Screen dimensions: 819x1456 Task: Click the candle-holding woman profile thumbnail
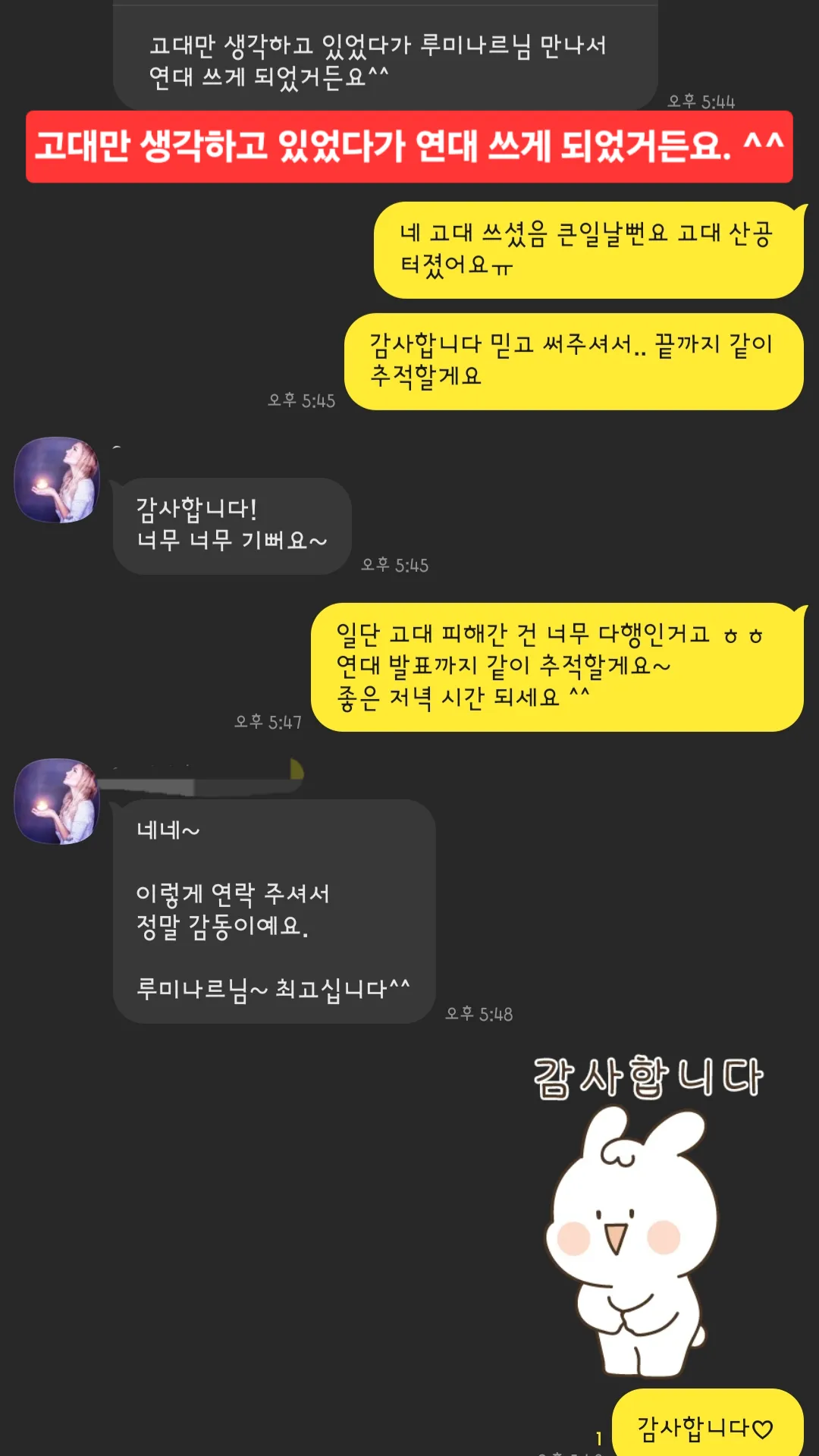(x=57, y=479)
